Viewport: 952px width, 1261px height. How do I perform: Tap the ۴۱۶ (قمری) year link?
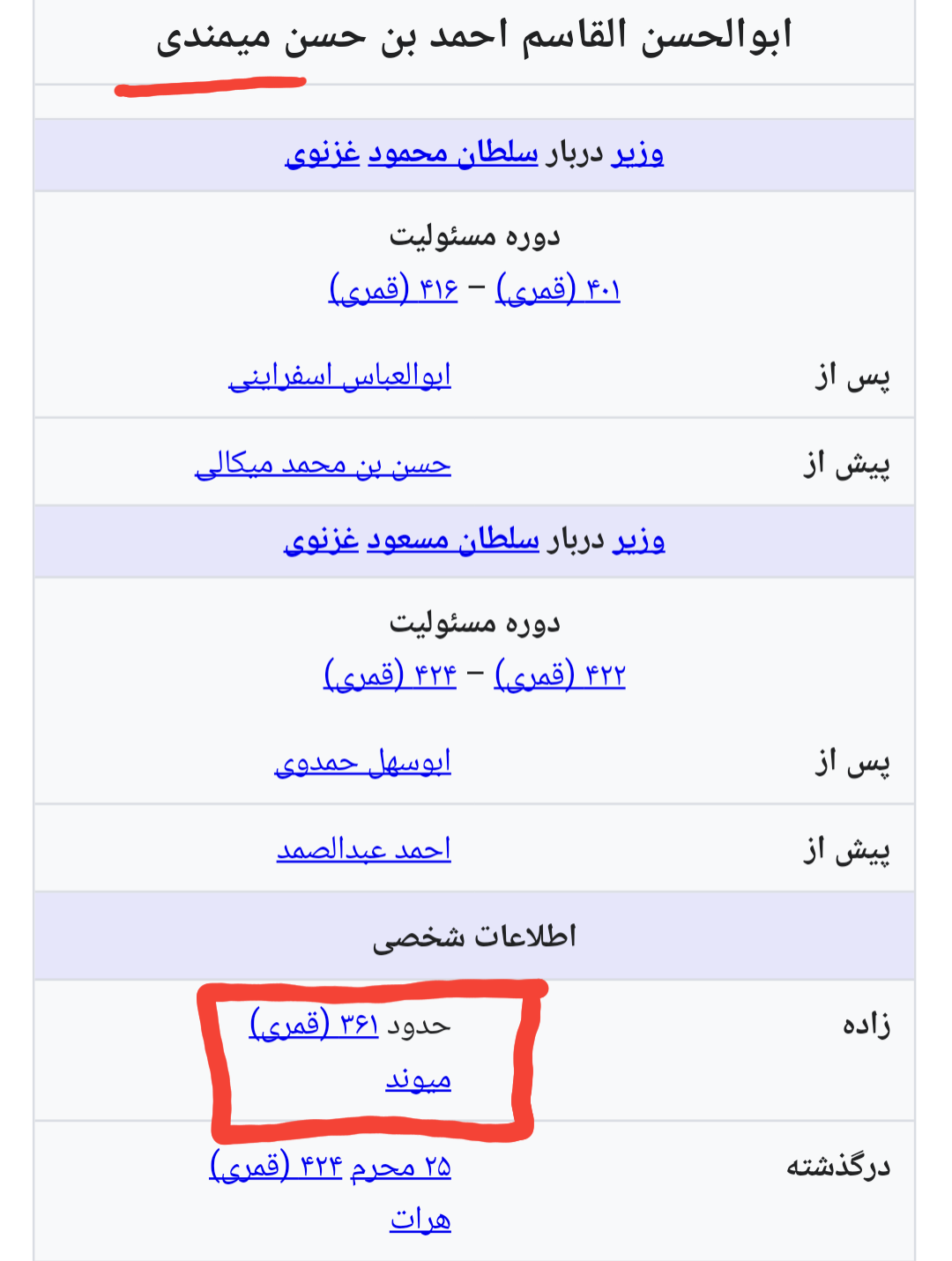point(393,288)
